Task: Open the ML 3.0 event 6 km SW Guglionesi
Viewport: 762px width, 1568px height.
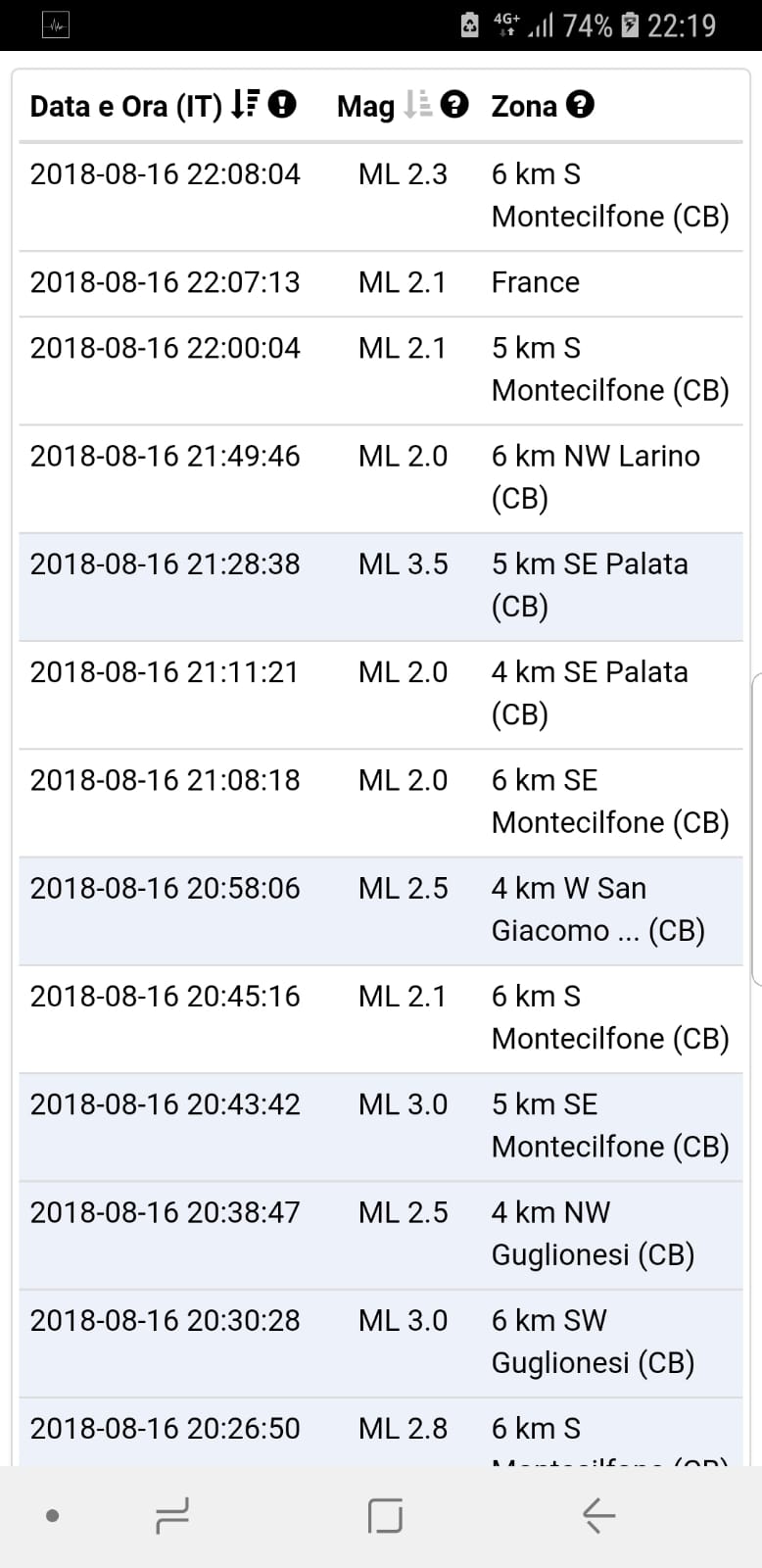Action: (x=381, y=1344)
